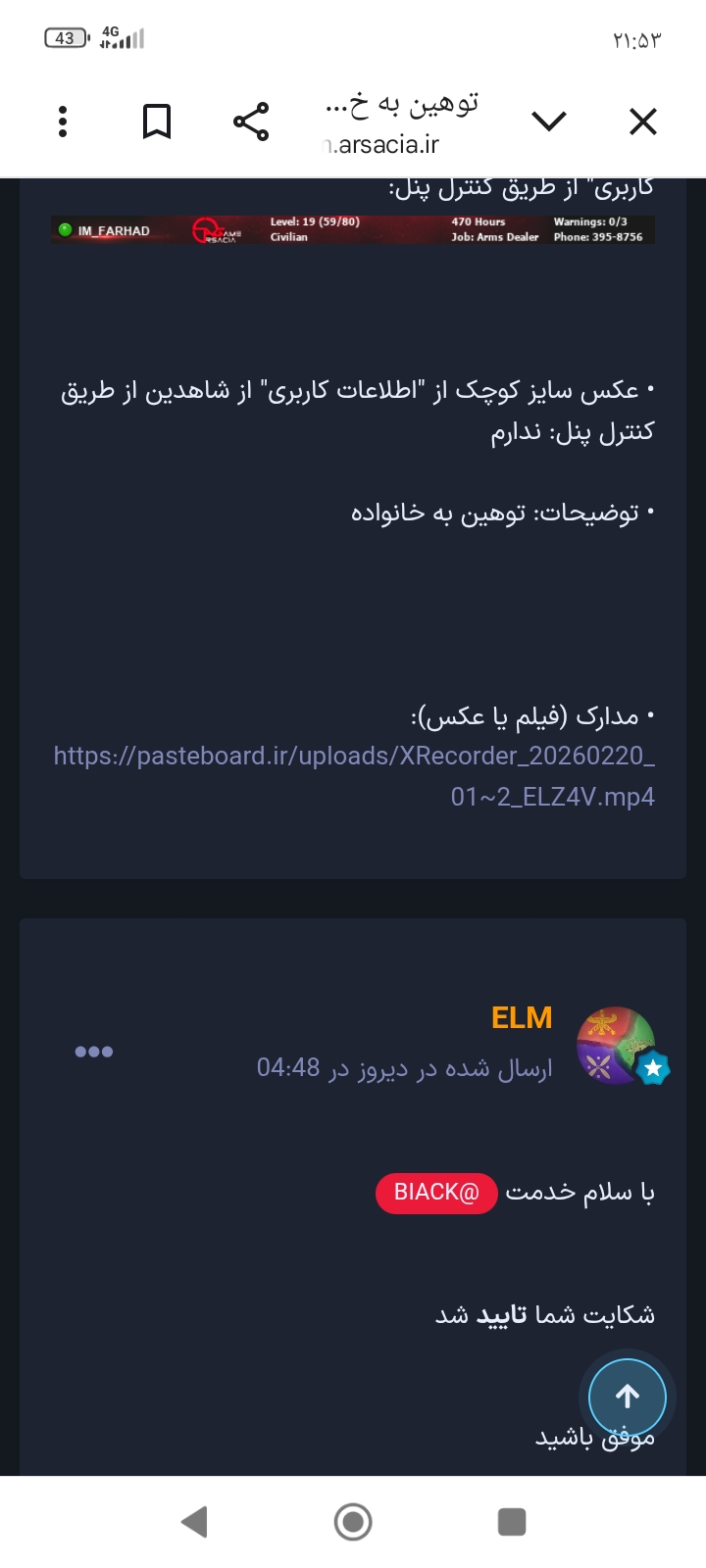Open ELM's post timestamp link
The height and width of the screenshot is (1568, 706).
tap(404, 1067)
